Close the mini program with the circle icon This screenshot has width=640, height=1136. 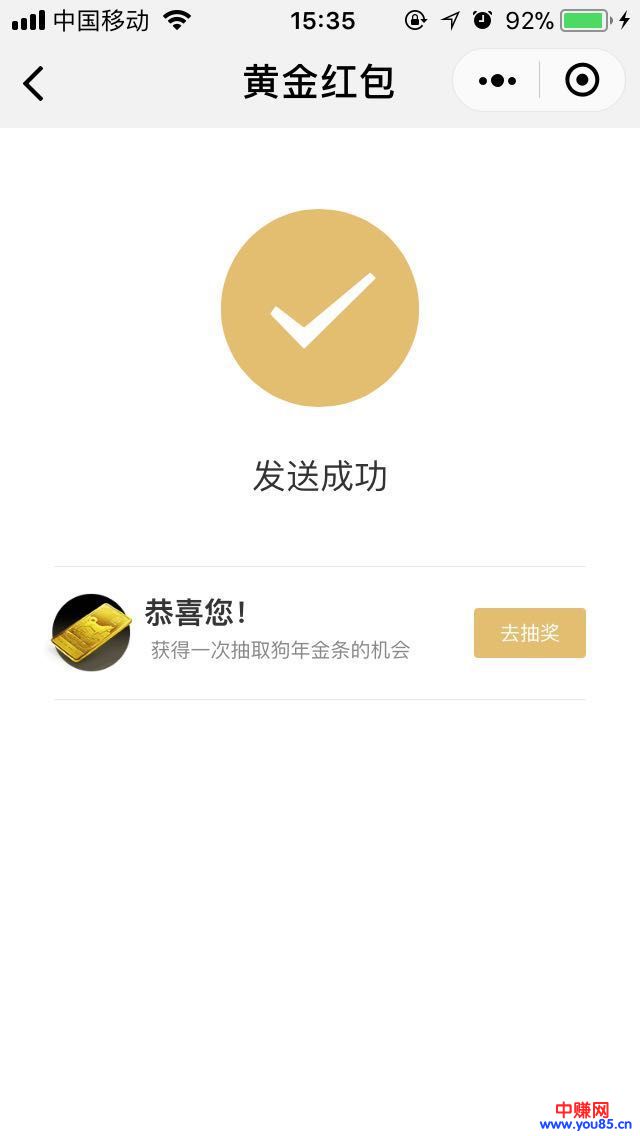582,81
